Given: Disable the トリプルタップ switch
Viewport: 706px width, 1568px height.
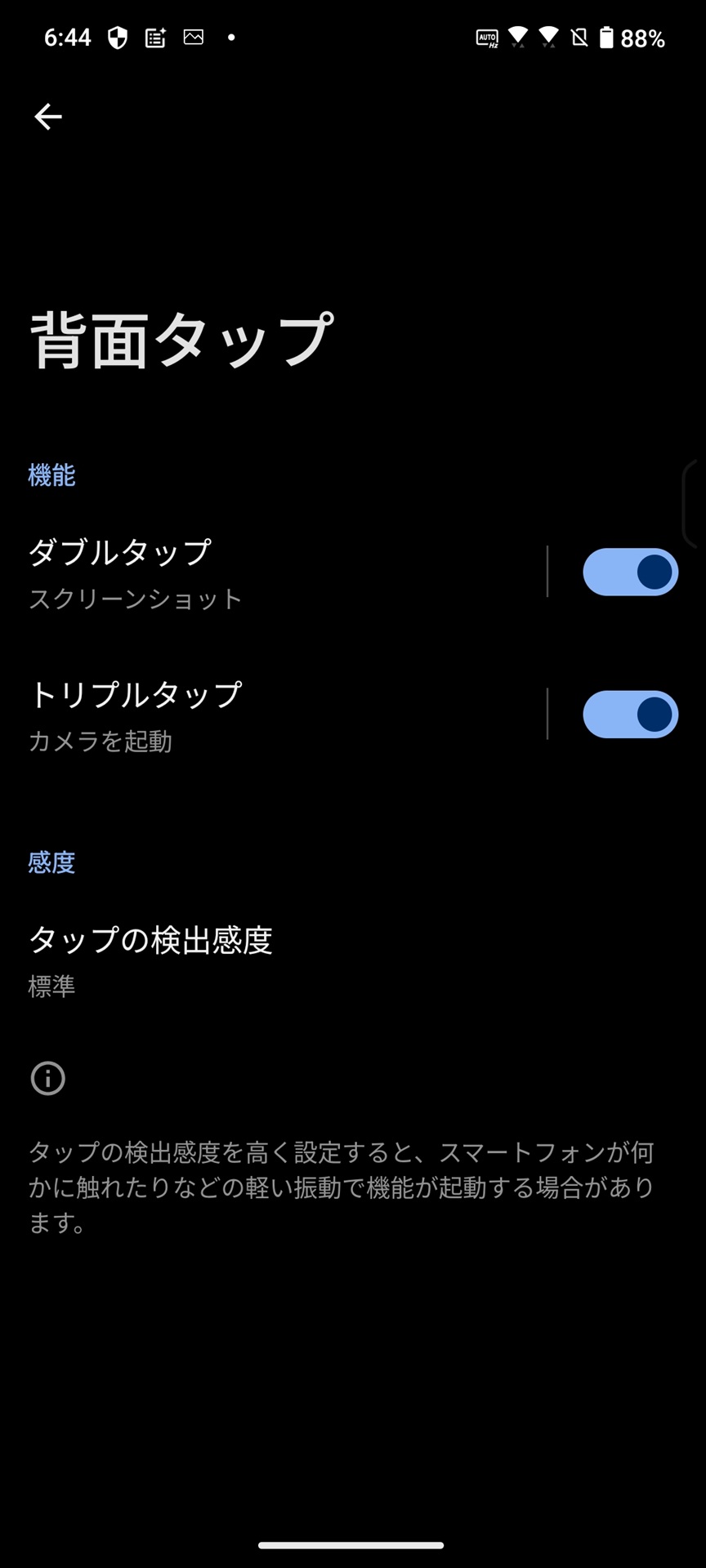Looking at the screenshot, I should click(630, 715).
